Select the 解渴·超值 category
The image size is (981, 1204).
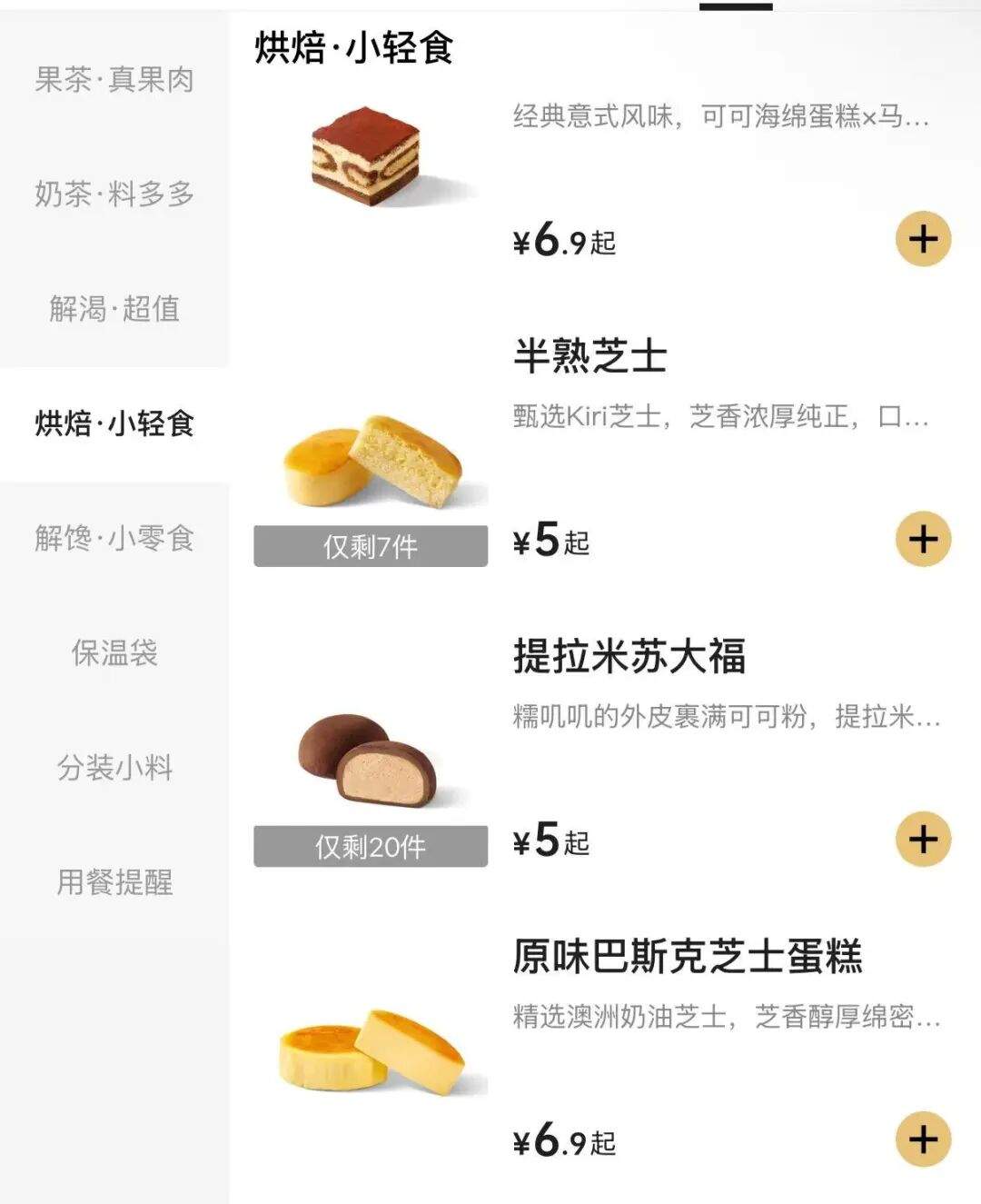[112, 309]
